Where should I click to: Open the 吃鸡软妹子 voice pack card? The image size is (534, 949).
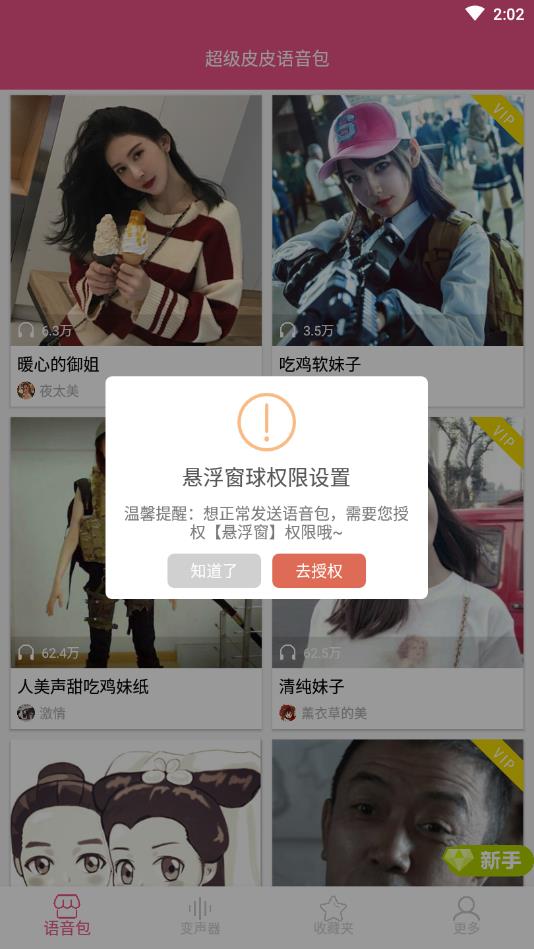[x=398, y=251]
